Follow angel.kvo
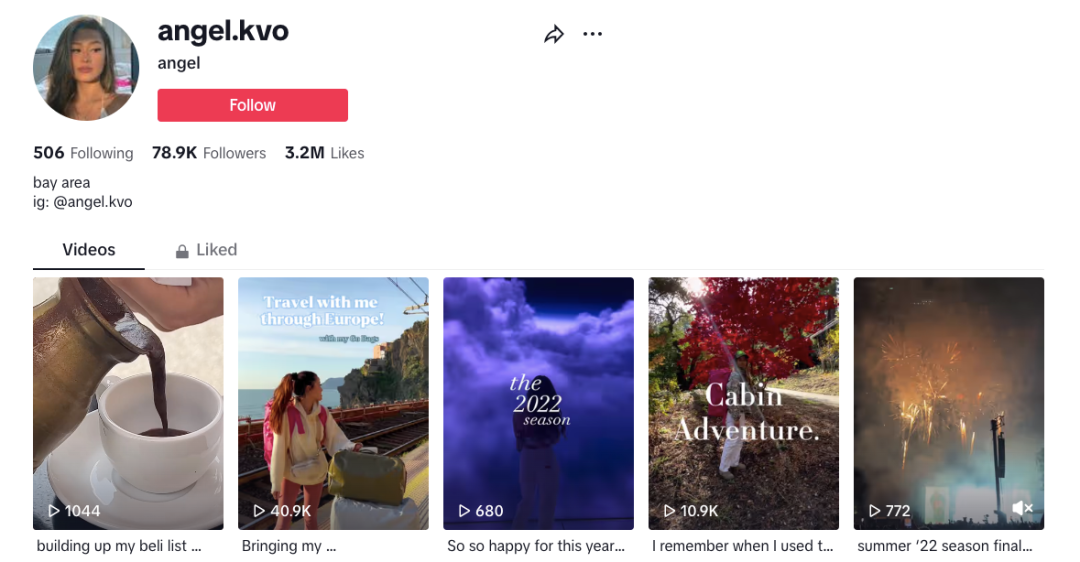Screen dimensions: 1080x562 tap(252, 105)
